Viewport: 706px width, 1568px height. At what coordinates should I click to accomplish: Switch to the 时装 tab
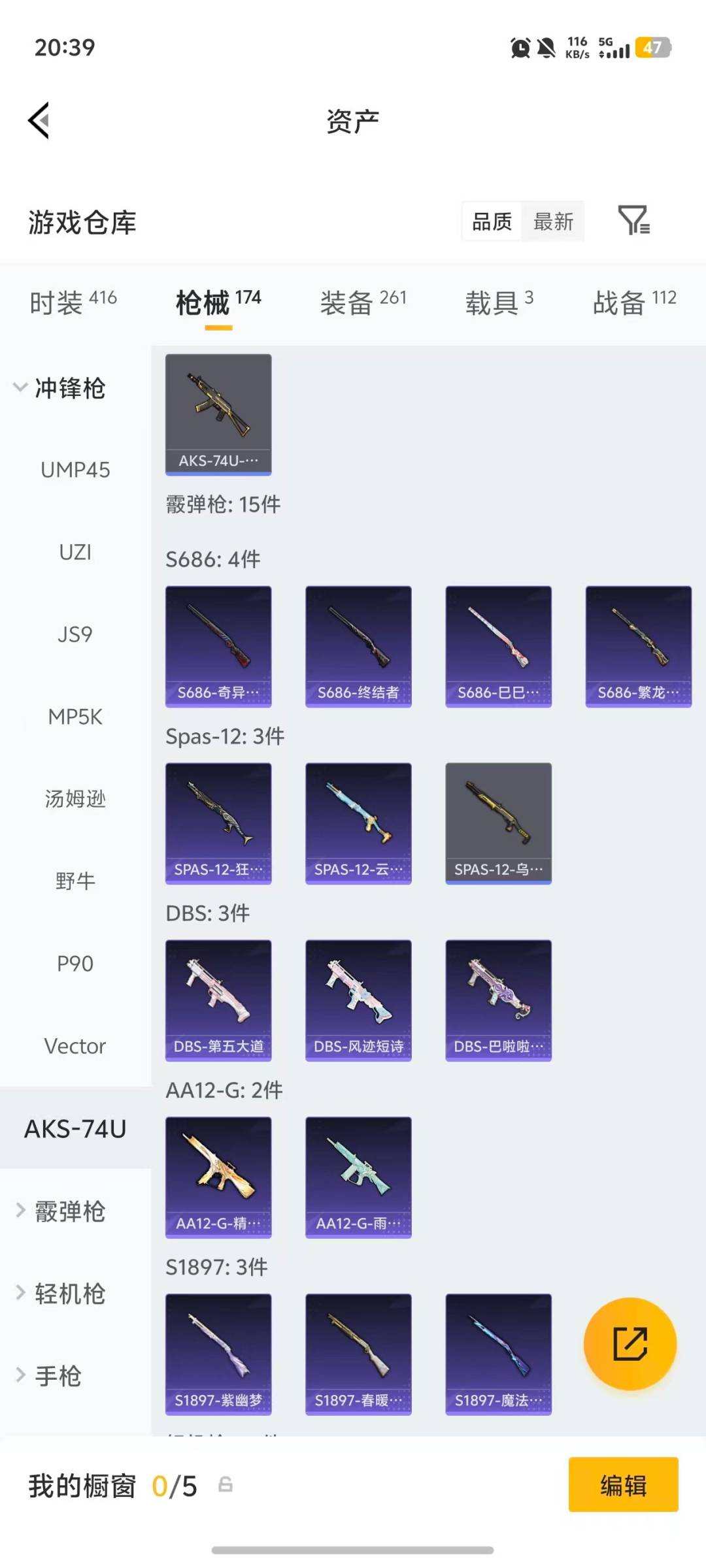tap(73, 302)
